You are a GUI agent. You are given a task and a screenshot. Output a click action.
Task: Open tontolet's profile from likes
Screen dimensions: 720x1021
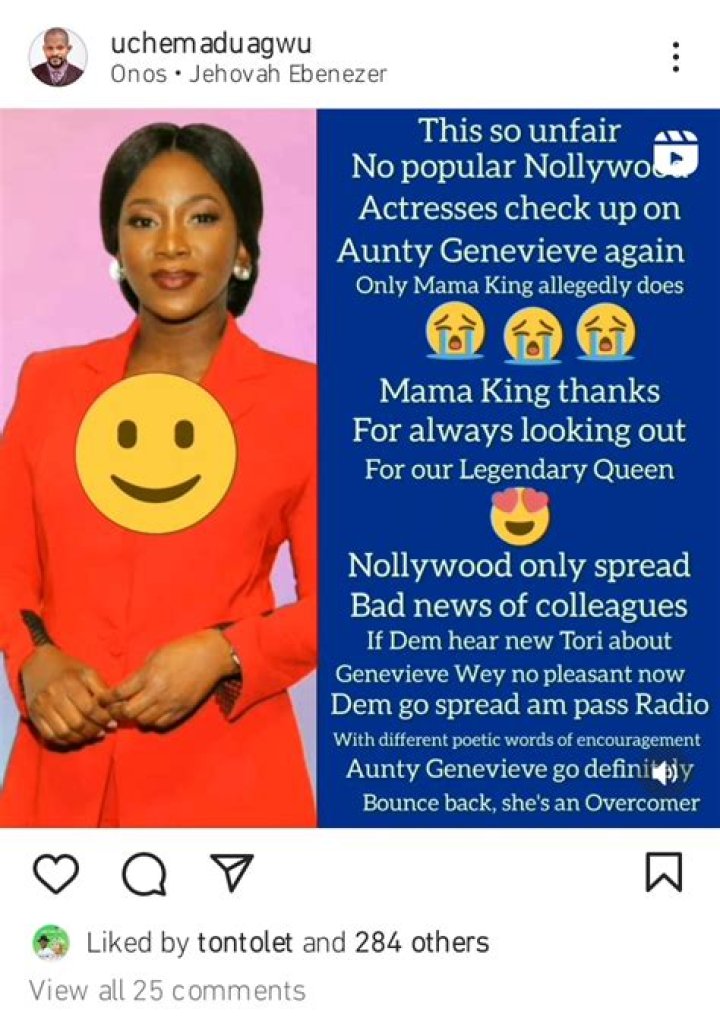pos(246,942)
